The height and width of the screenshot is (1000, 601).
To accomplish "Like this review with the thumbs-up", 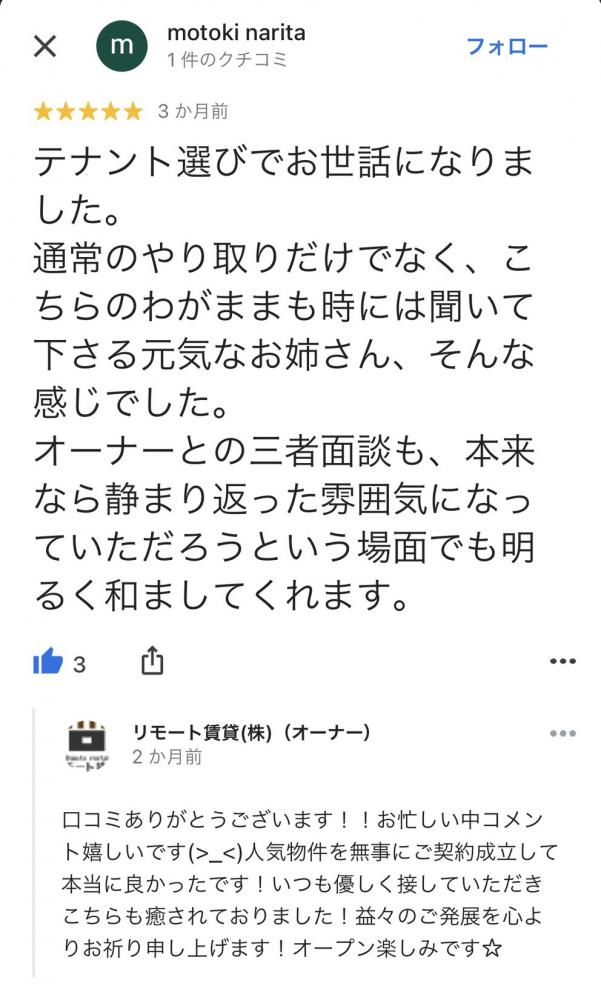I will pos(48,662).
